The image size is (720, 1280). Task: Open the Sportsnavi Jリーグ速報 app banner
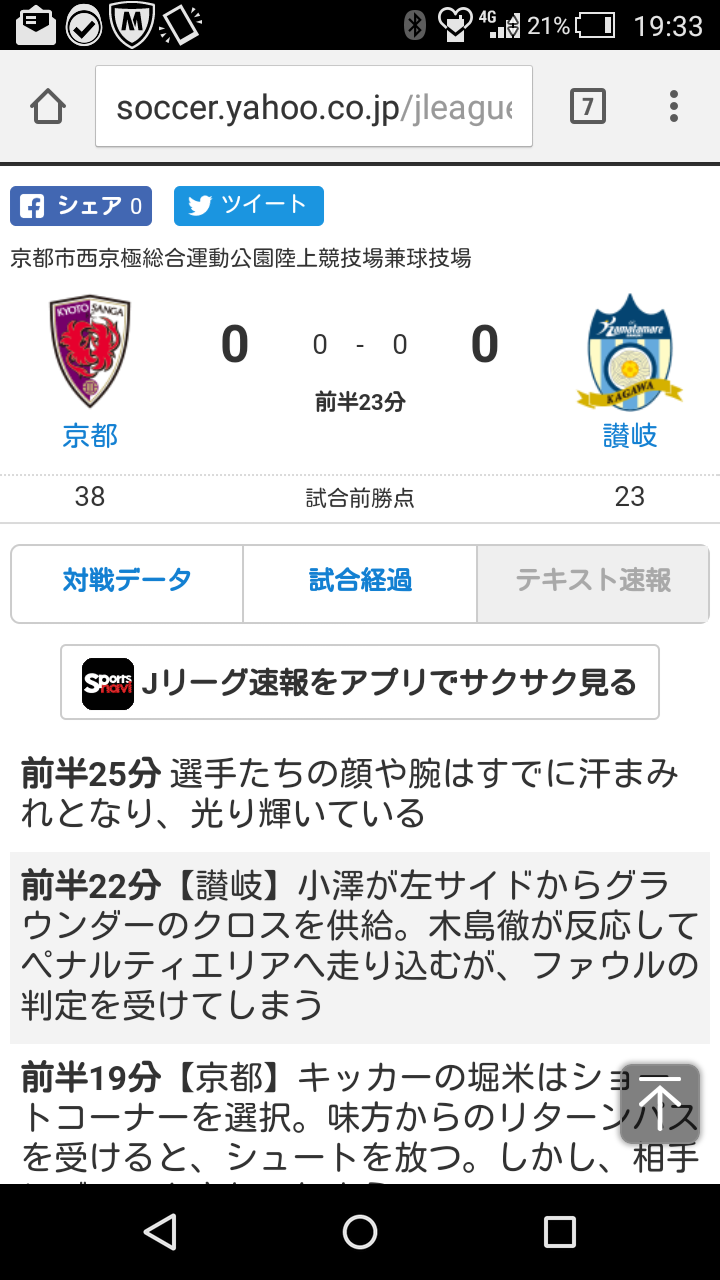360,682
